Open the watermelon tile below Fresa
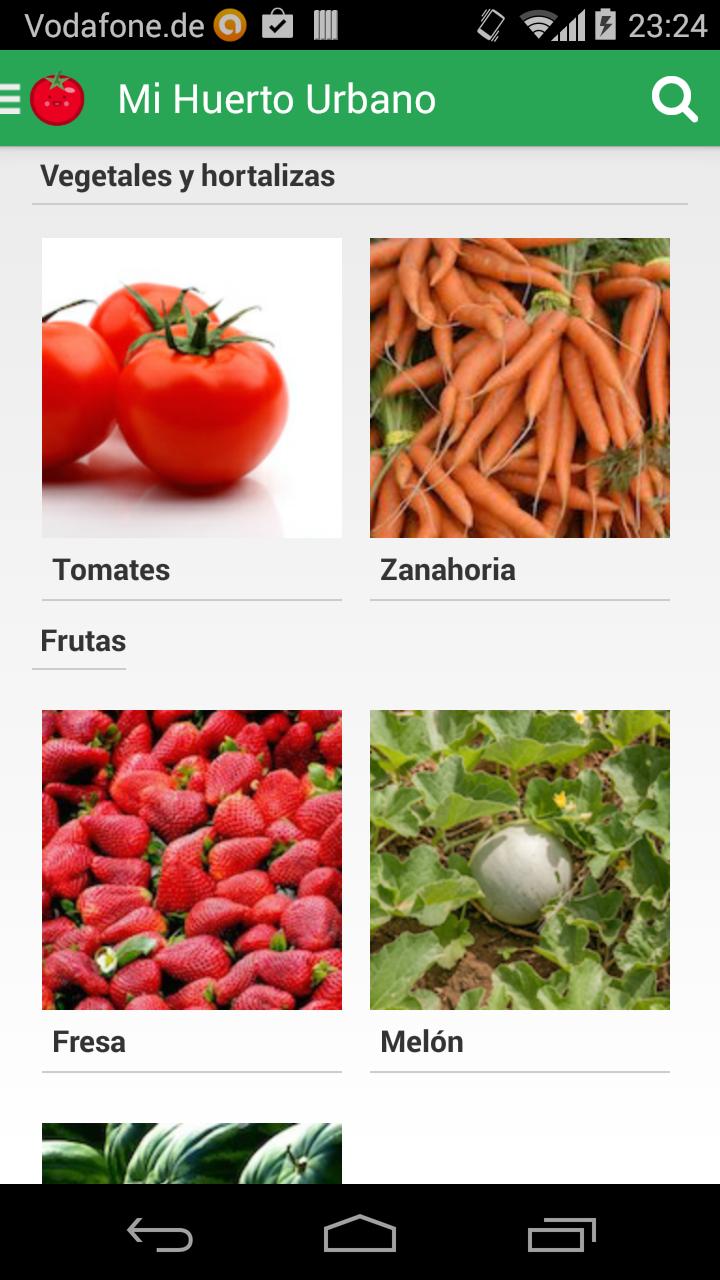Image resolution: width=720 pixels, height=1280 pixels. tap(192, 1153)
